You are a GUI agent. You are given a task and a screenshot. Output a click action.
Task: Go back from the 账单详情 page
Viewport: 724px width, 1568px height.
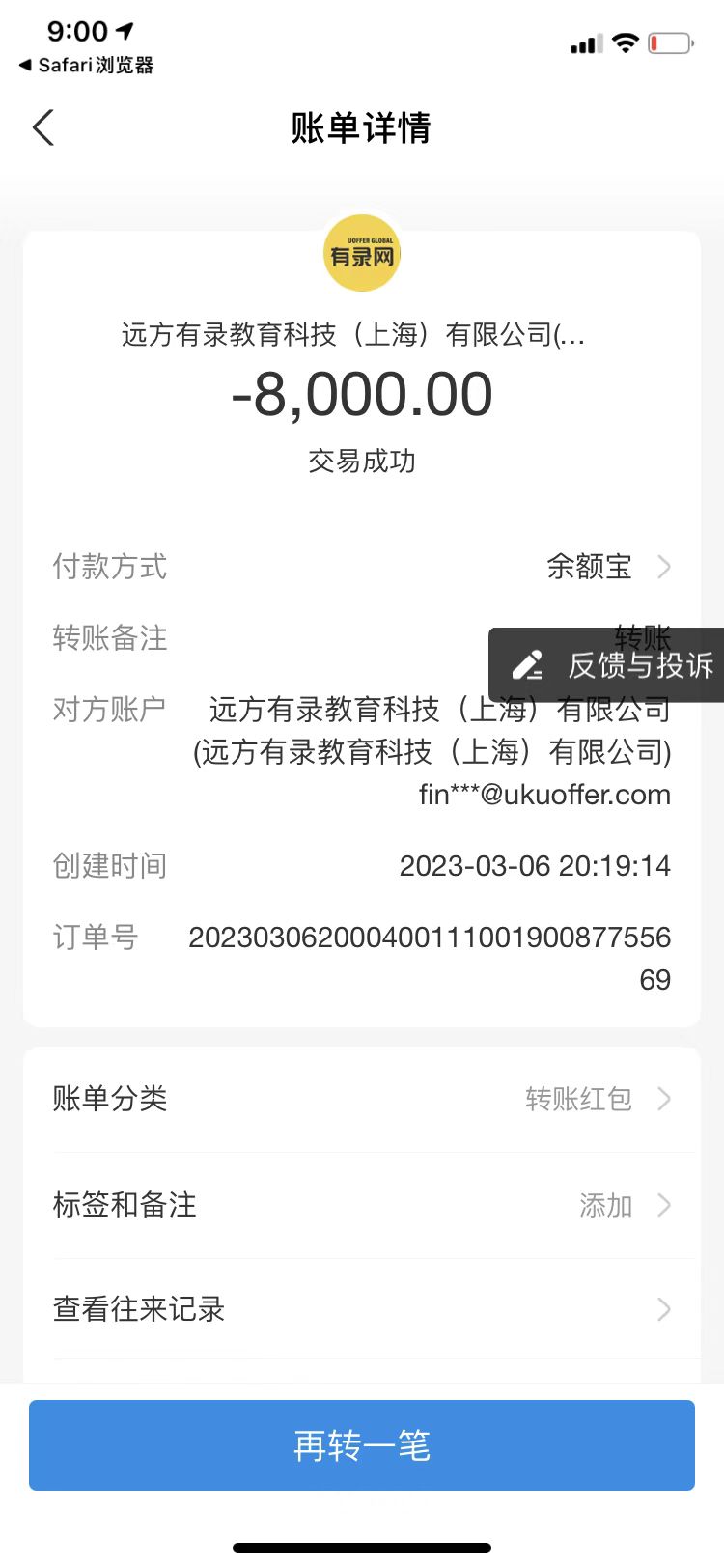(x=43, y=127)
